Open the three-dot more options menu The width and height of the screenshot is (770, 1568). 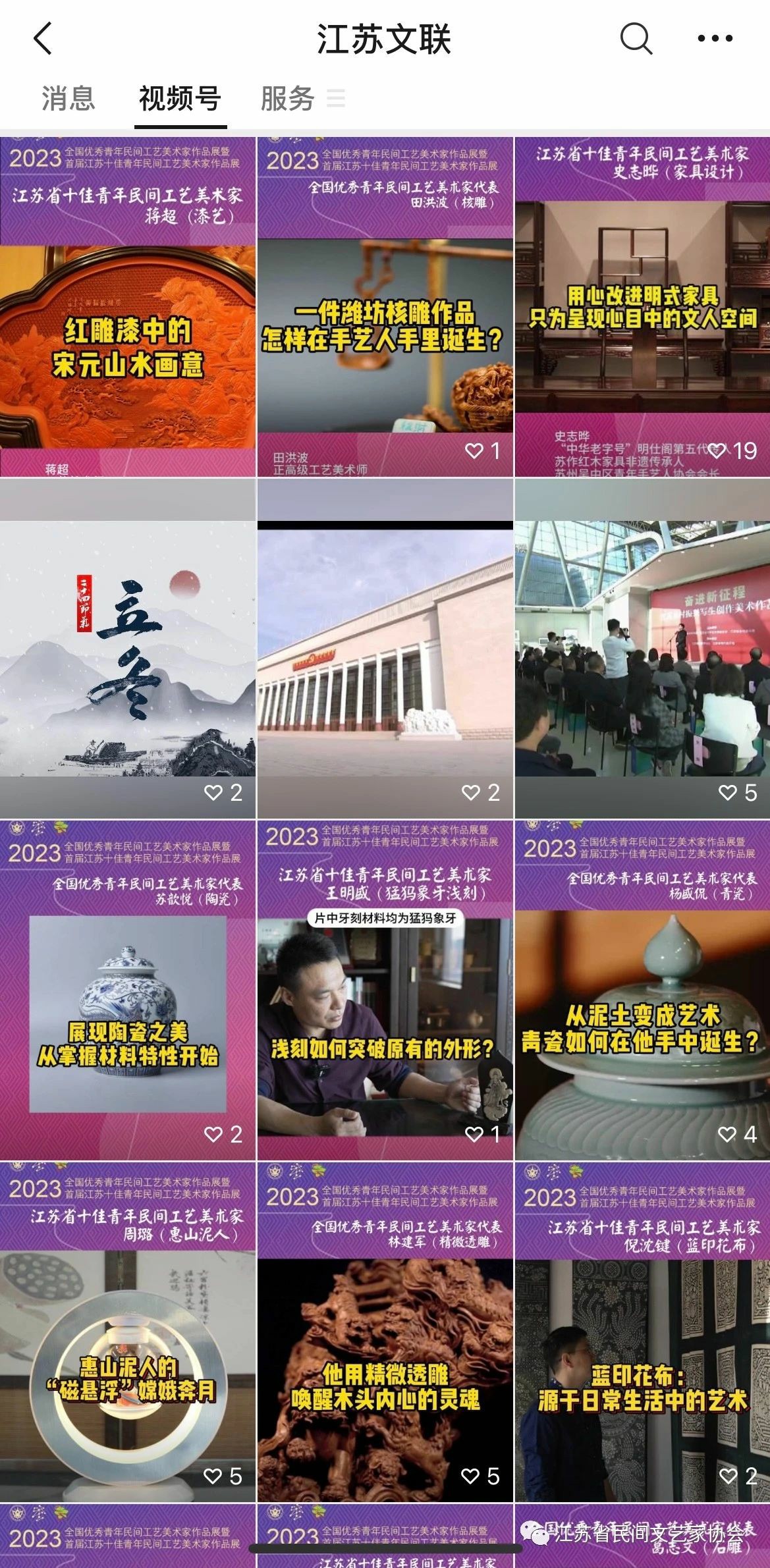pos(715,38)
